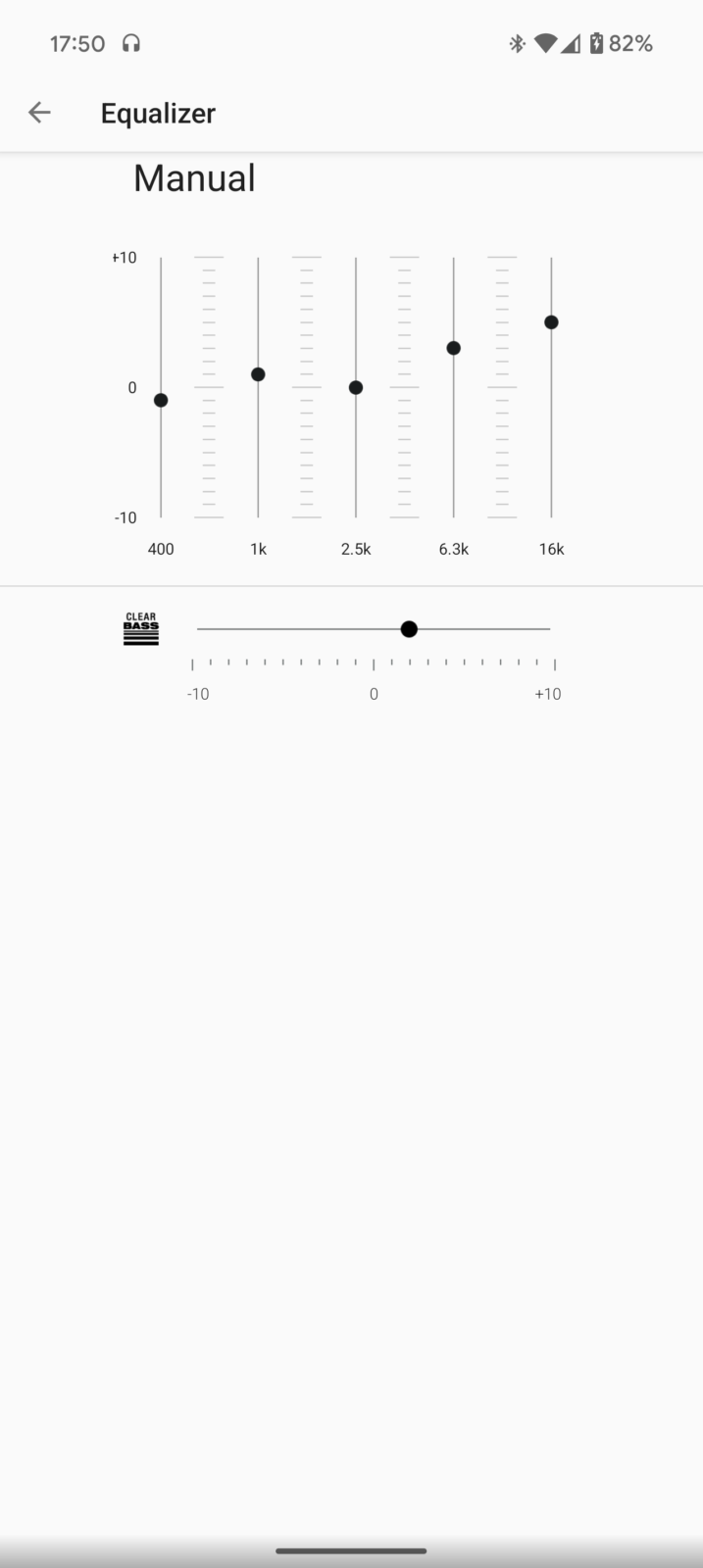Tap the 6.3k band slider handle
The width and height of the screenshot is (703, 1568).
[453, 348]
